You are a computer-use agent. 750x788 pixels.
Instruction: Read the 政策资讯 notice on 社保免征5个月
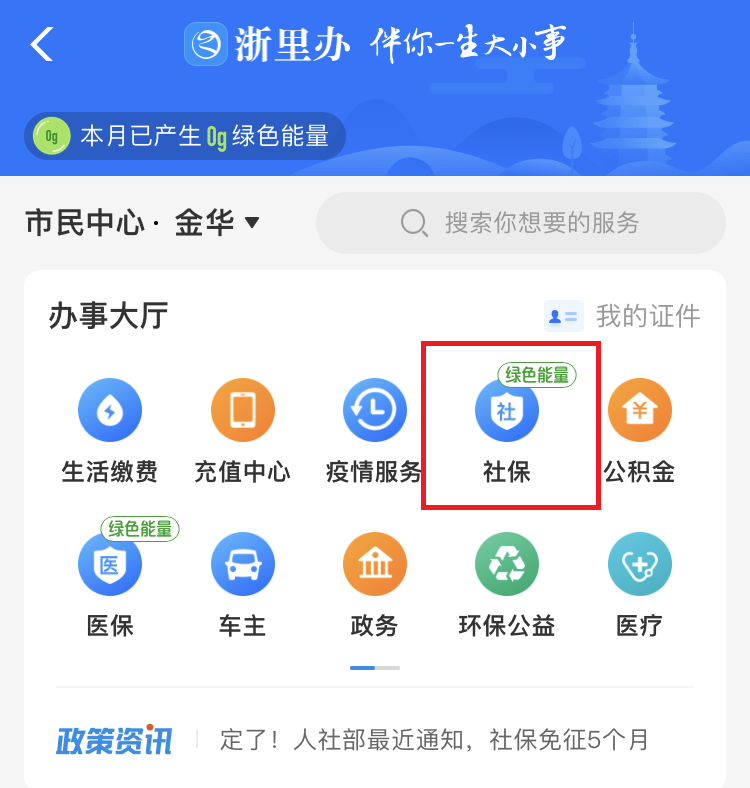click(434, 740)
